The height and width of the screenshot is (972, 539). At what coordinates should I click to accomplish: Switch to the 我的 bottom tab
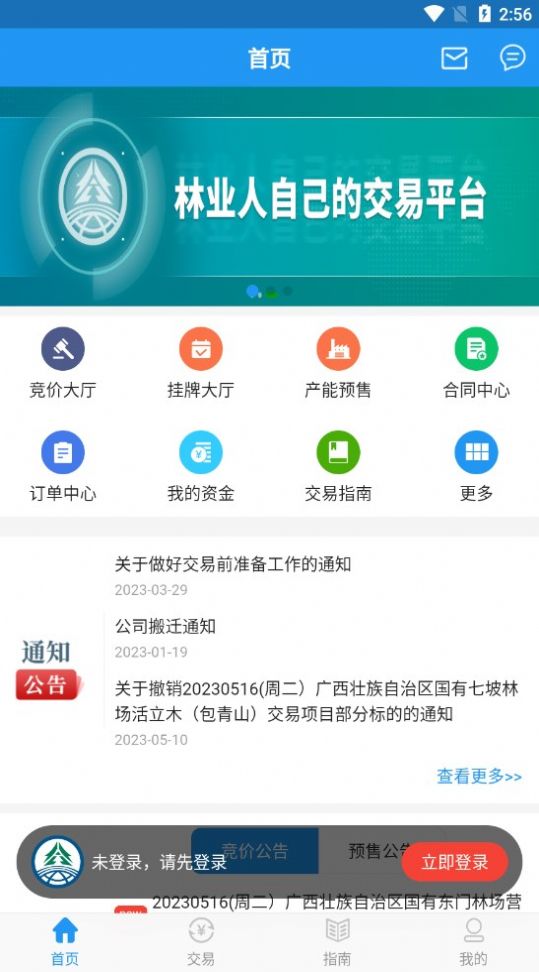point(473,942)
